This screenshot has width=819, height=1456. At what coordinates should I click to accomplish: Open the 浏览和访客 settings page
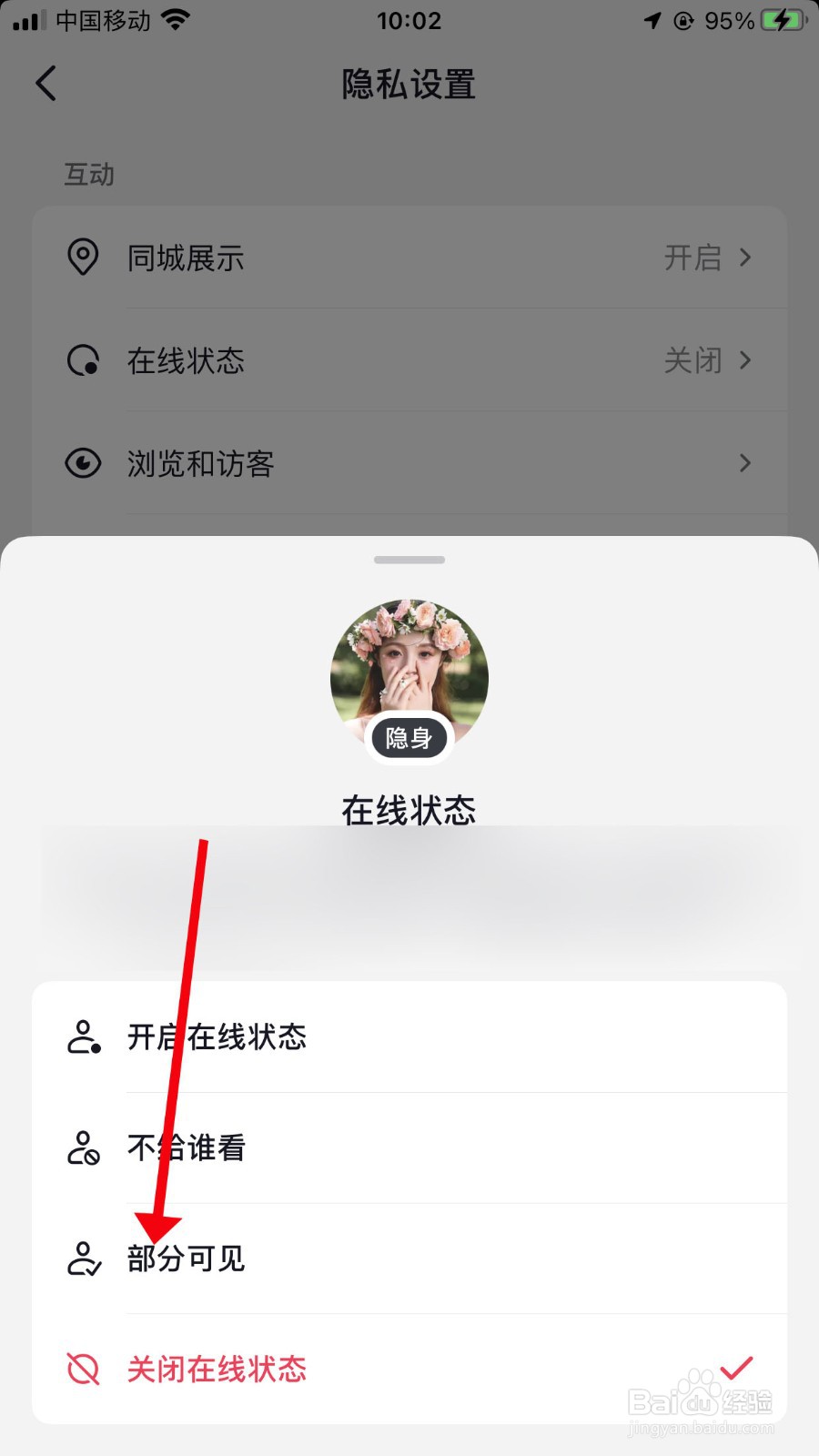click(409, 463)
